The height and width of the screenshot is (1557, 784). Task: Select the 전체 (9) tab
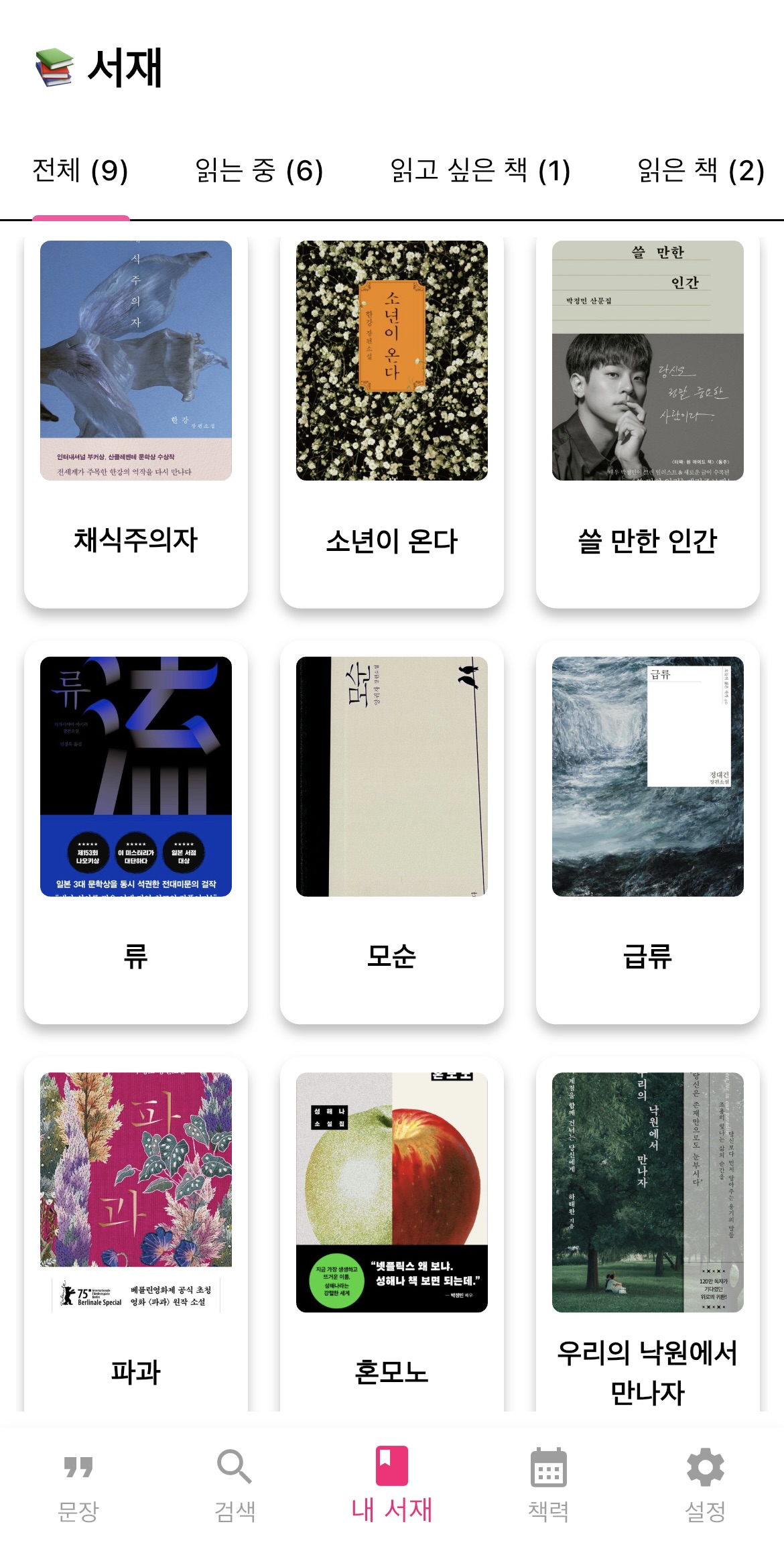tap(80, 171)
